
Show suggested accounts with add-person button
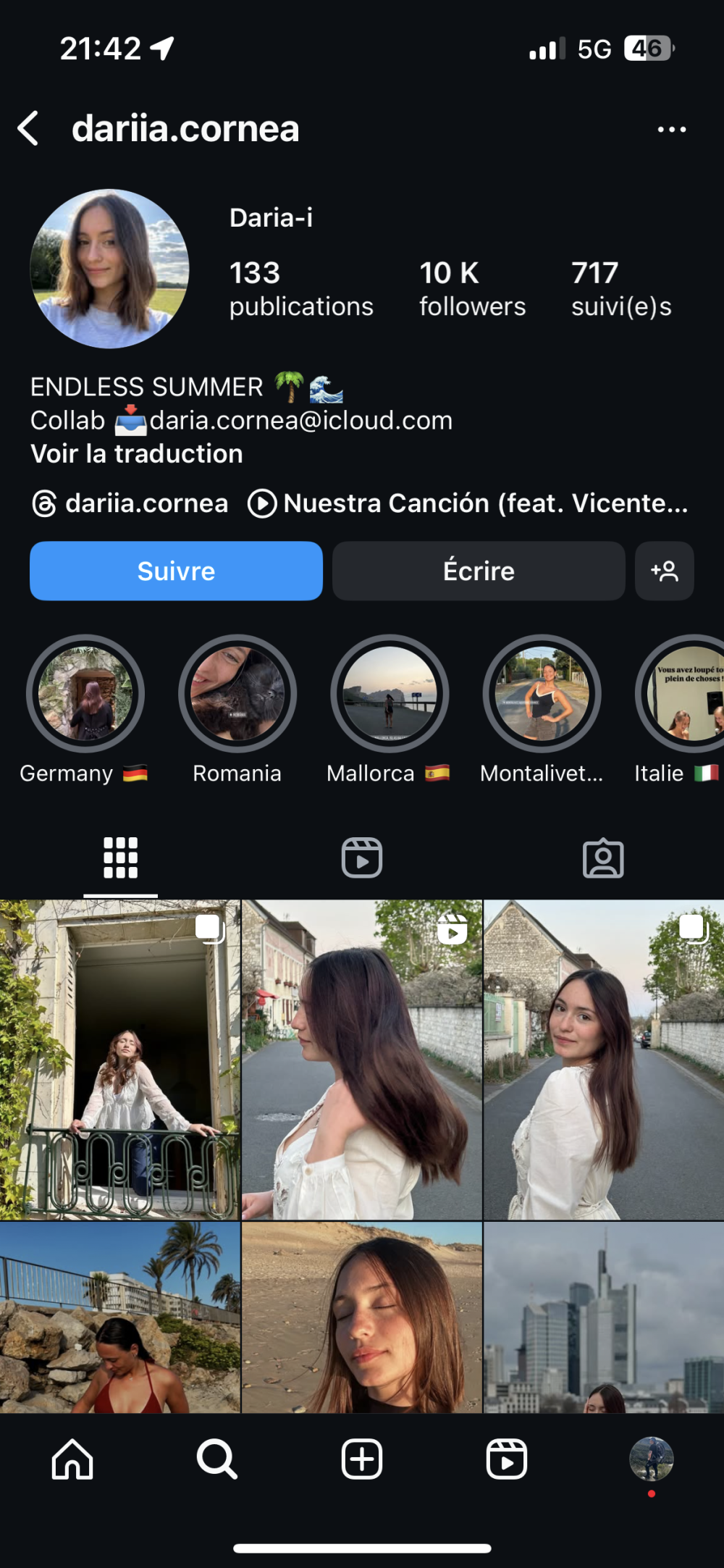[x=664, y=571]
